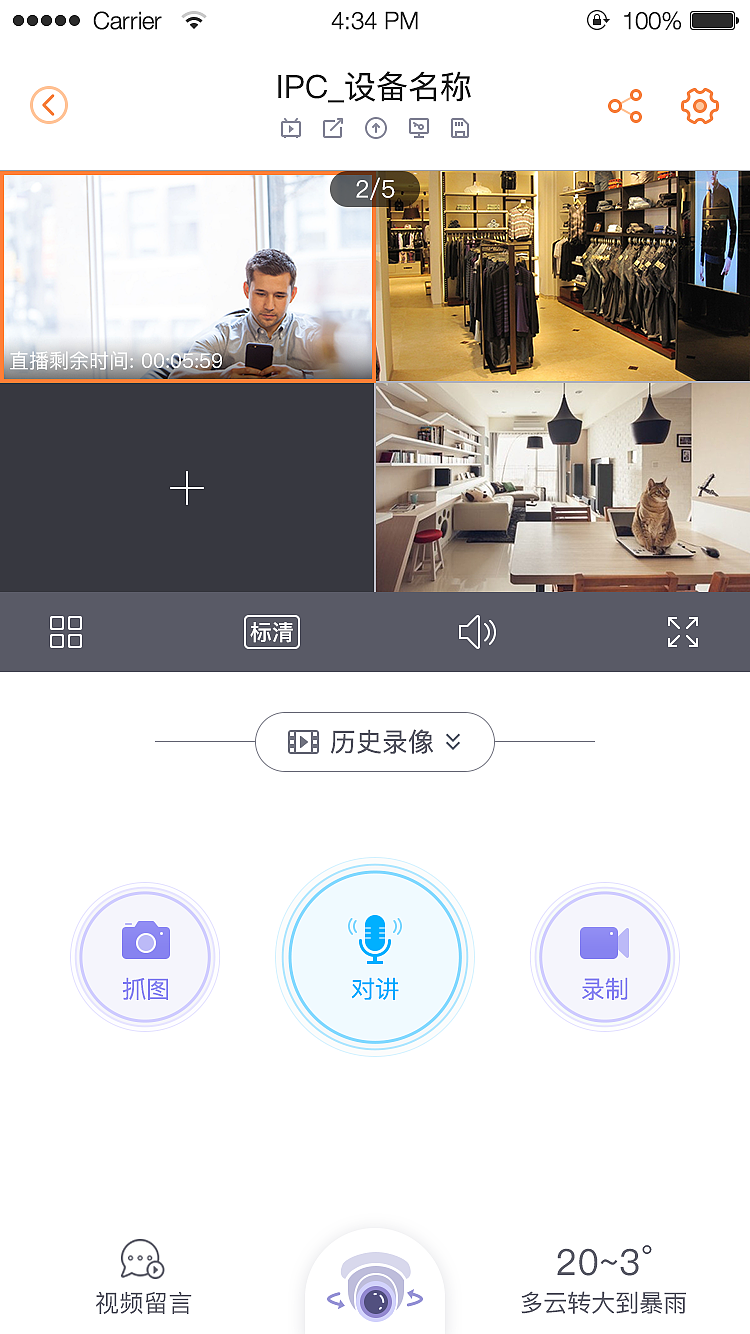Screen dimensions: 750x1334
Task: Toggle 录制 recording on
Action: point(605,956)
